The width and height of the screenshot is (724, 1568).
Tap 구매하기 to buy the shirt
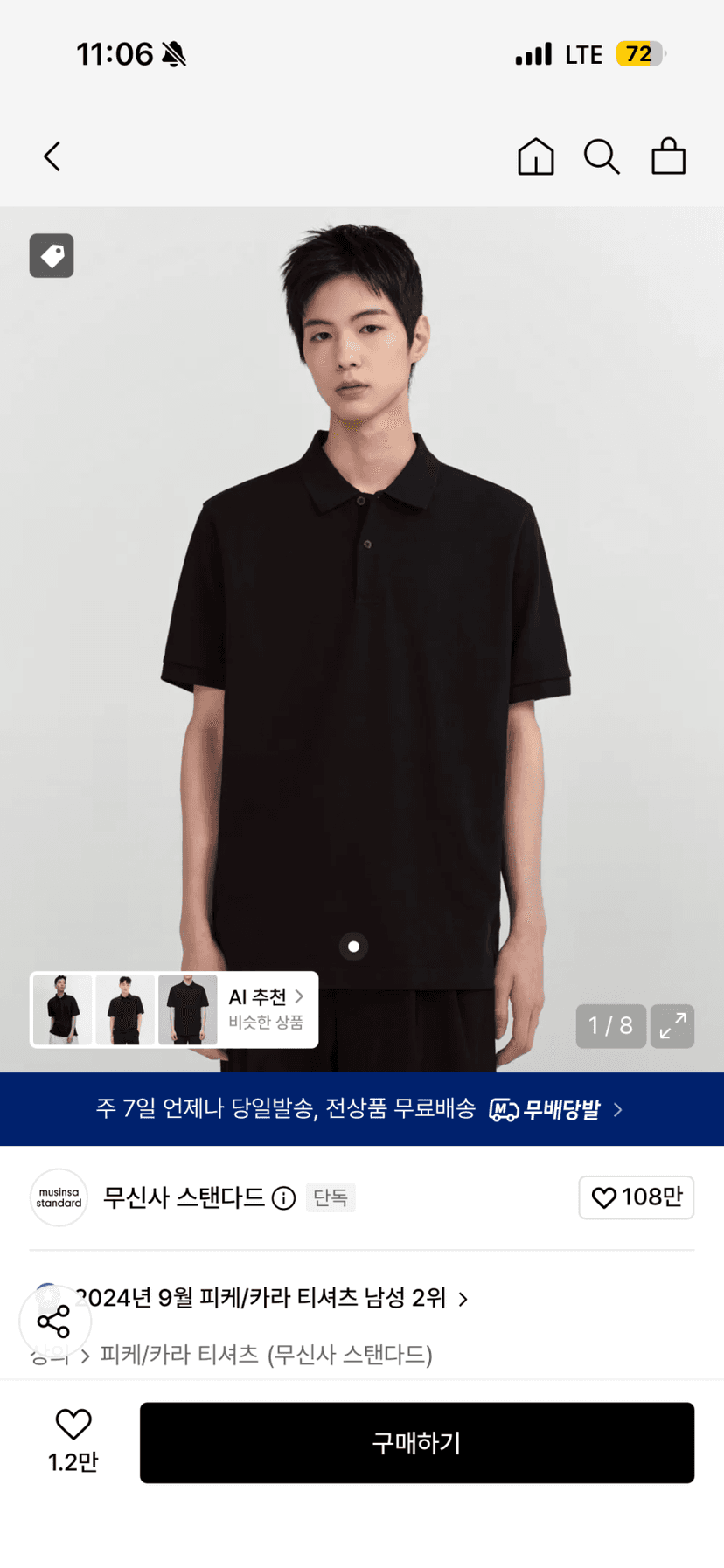[x=417, y=1442]
